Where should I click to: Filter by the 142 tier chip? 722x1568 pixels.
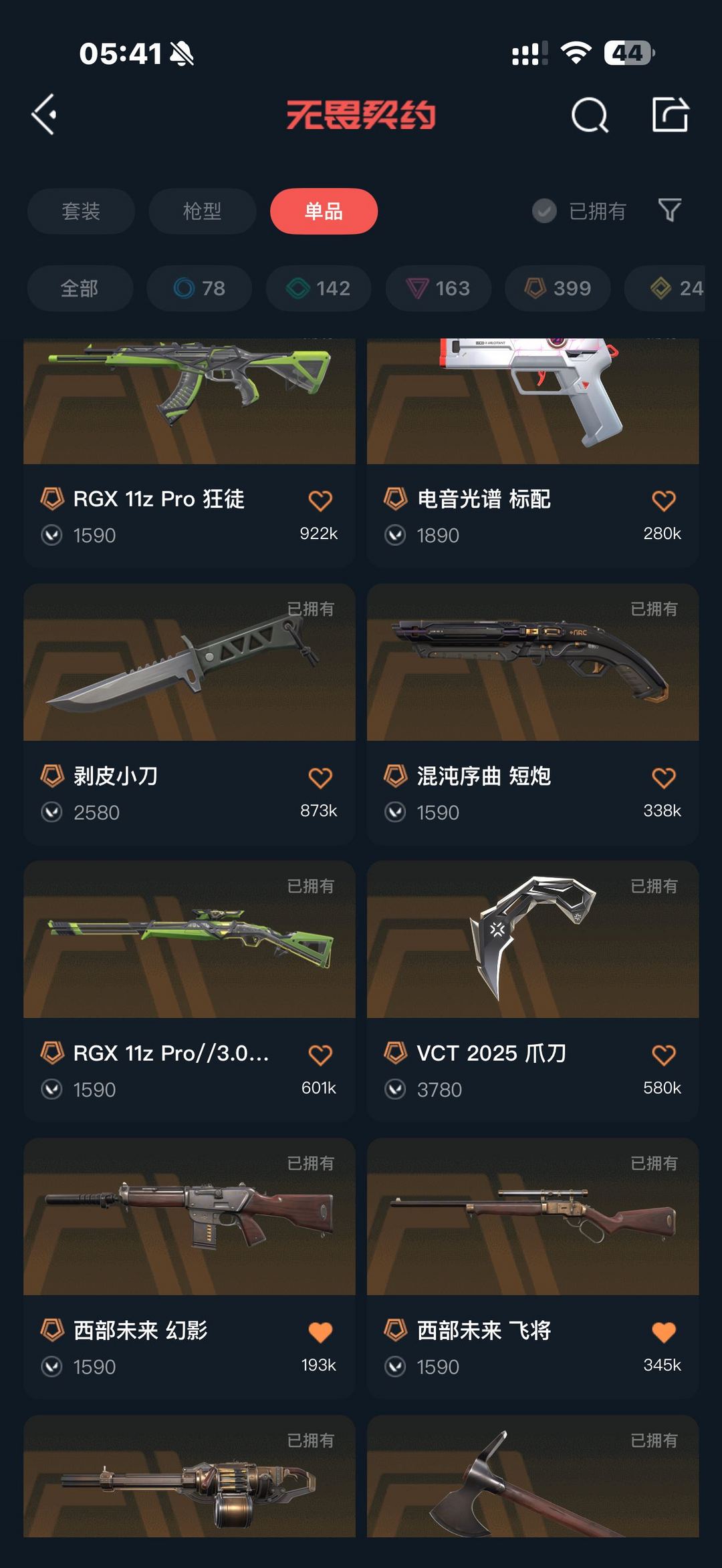pos(318,289)
